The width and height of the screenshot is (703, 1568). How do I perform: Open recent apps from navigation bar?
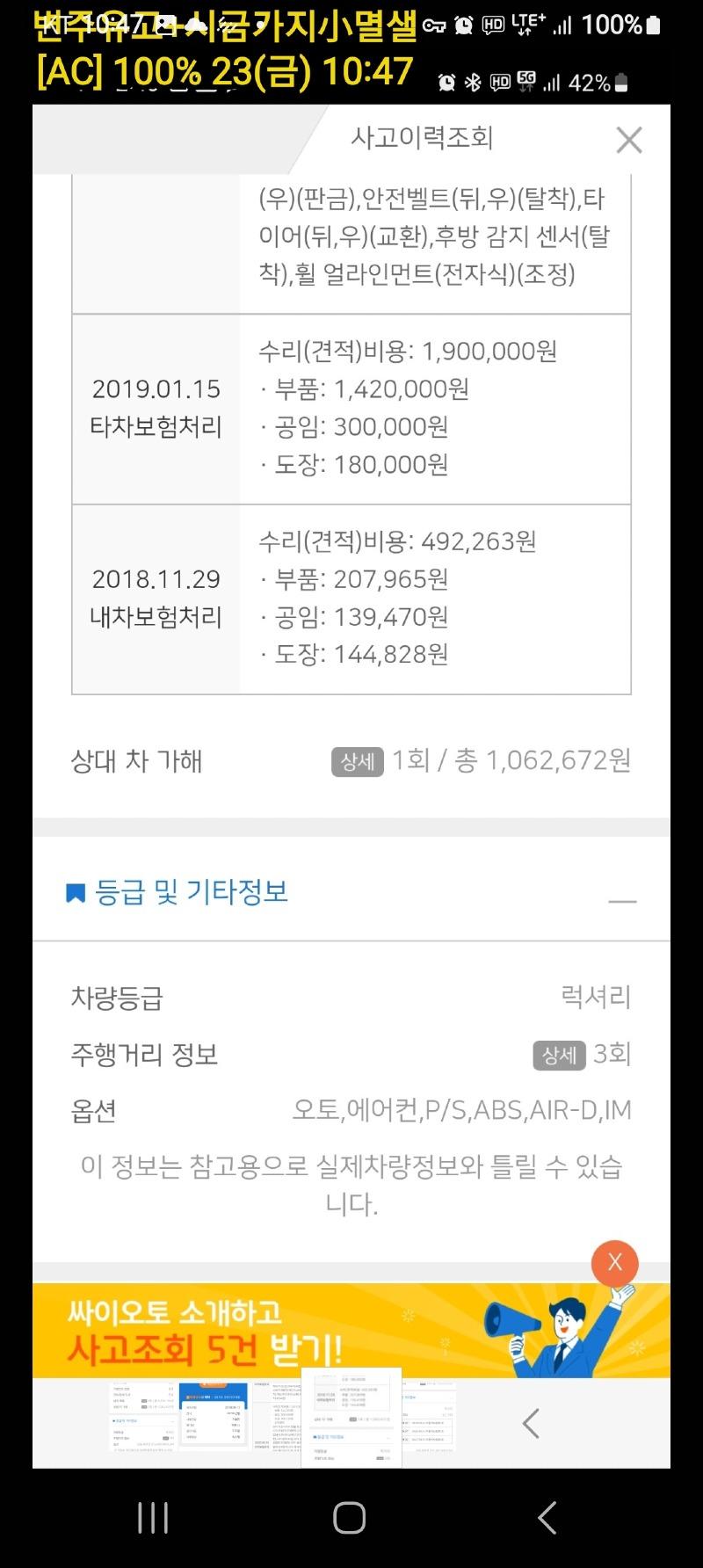(153, 1518)
